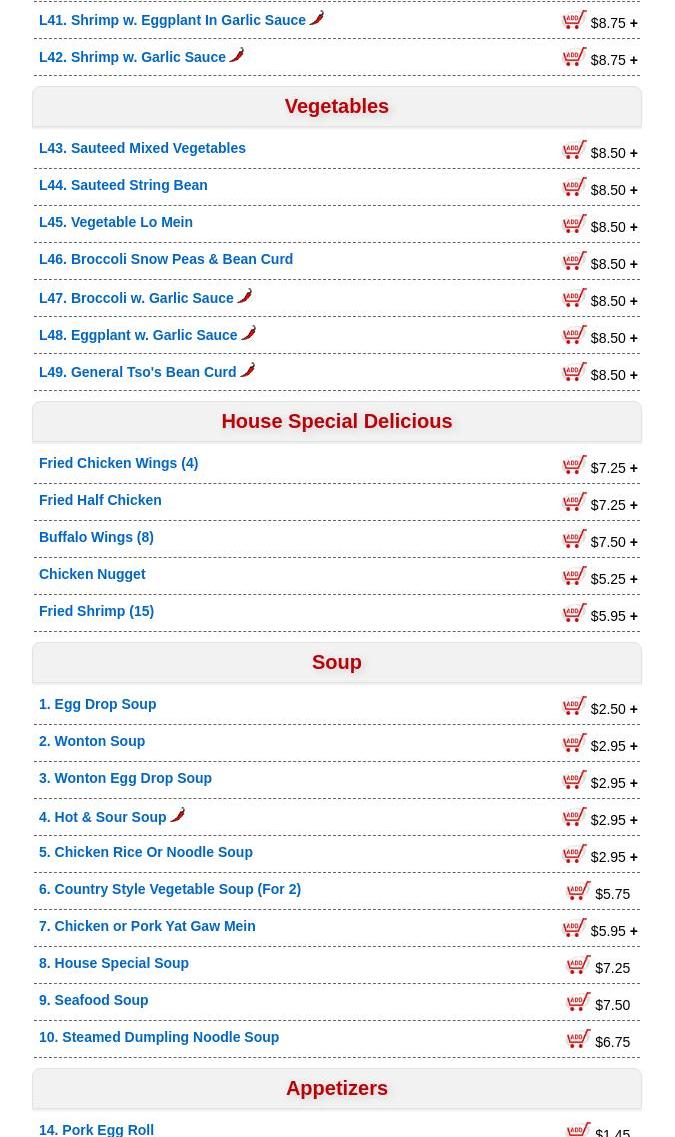Open 1. Egg Drop Soup
The image size is (675, 1137).
[x=98, y=704]
